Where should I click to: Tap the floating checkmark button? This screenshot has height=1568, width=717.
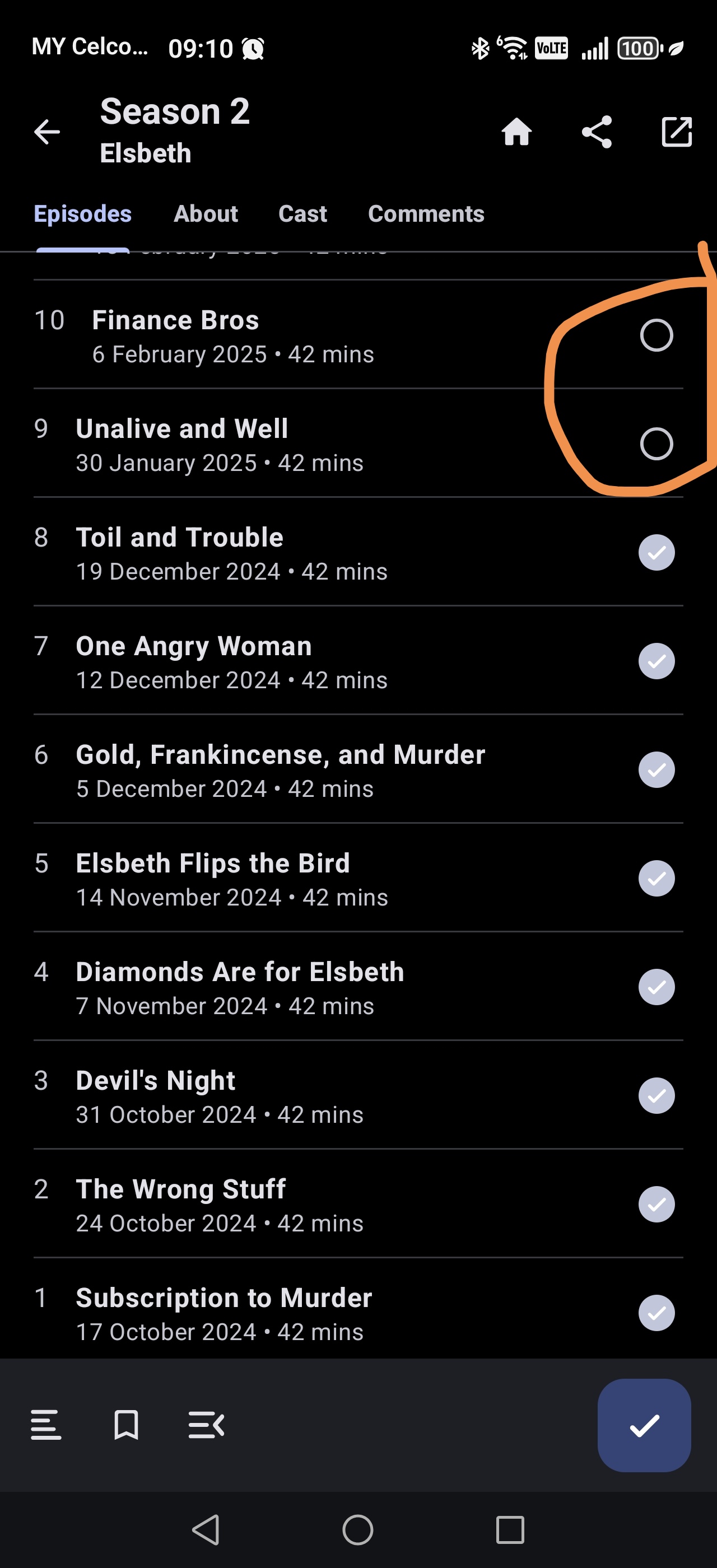coord(644,1425)
